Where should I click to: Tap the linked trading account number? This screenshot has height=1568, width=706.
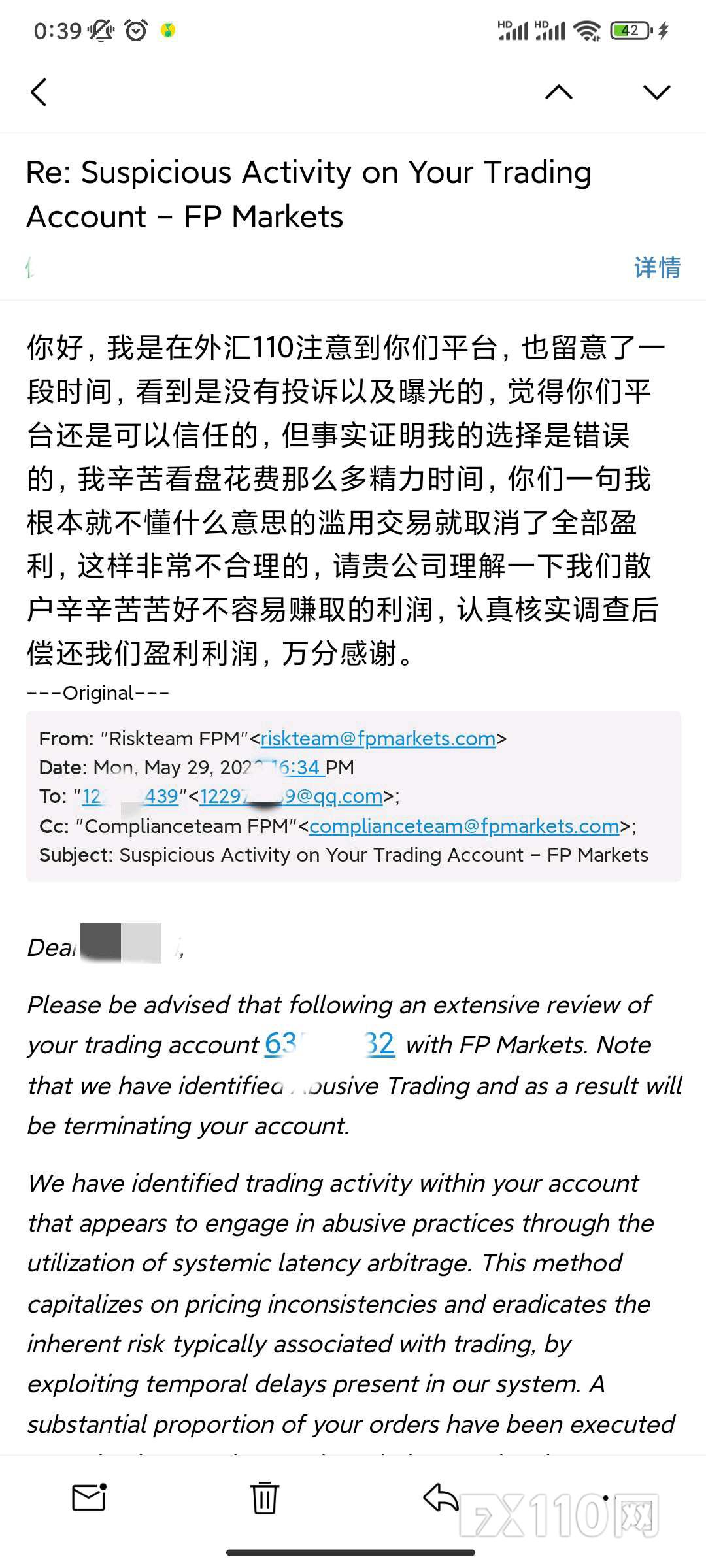click(329, 1044)
